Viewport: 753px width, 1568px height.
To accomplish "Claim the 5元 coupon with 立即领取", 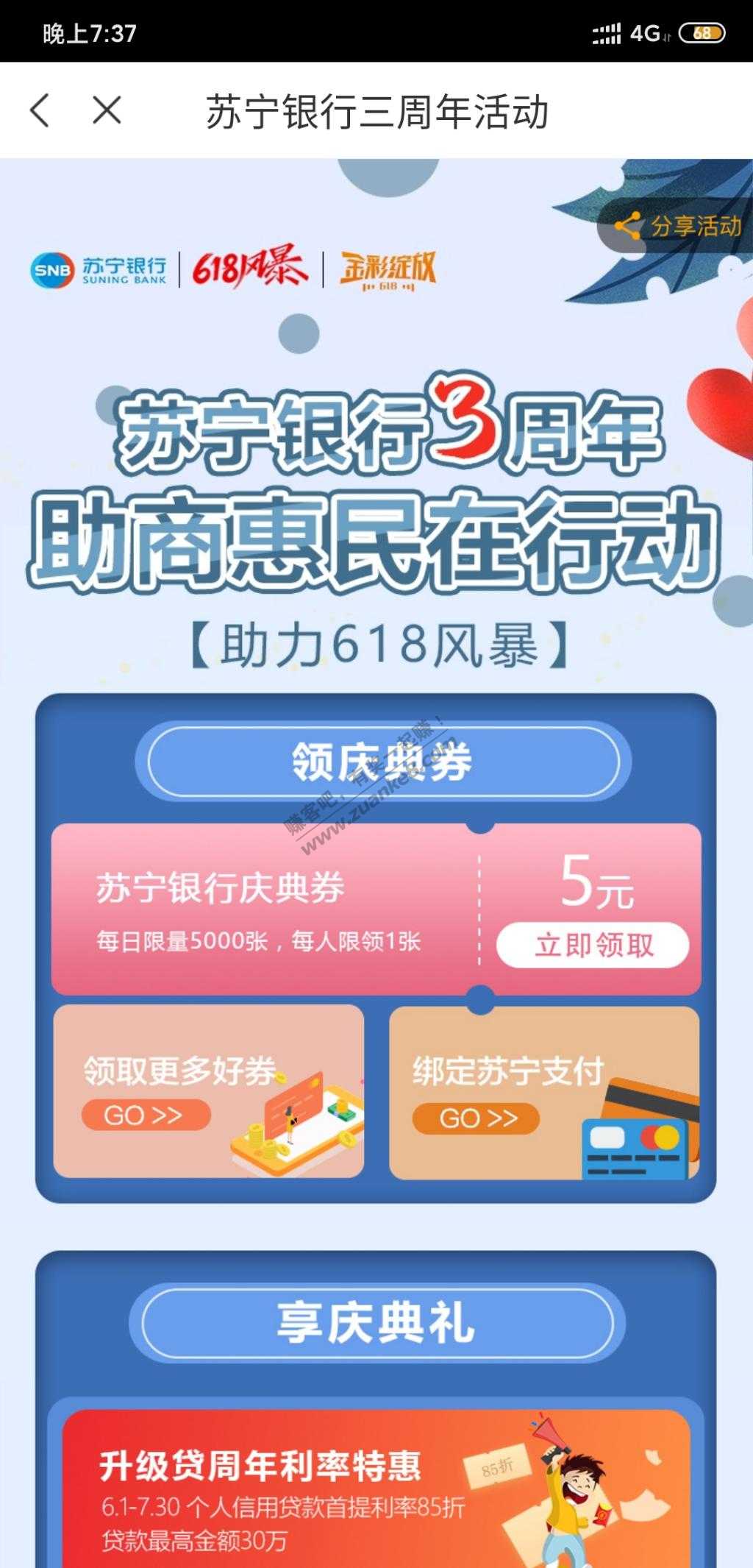I will coord(593,945).
